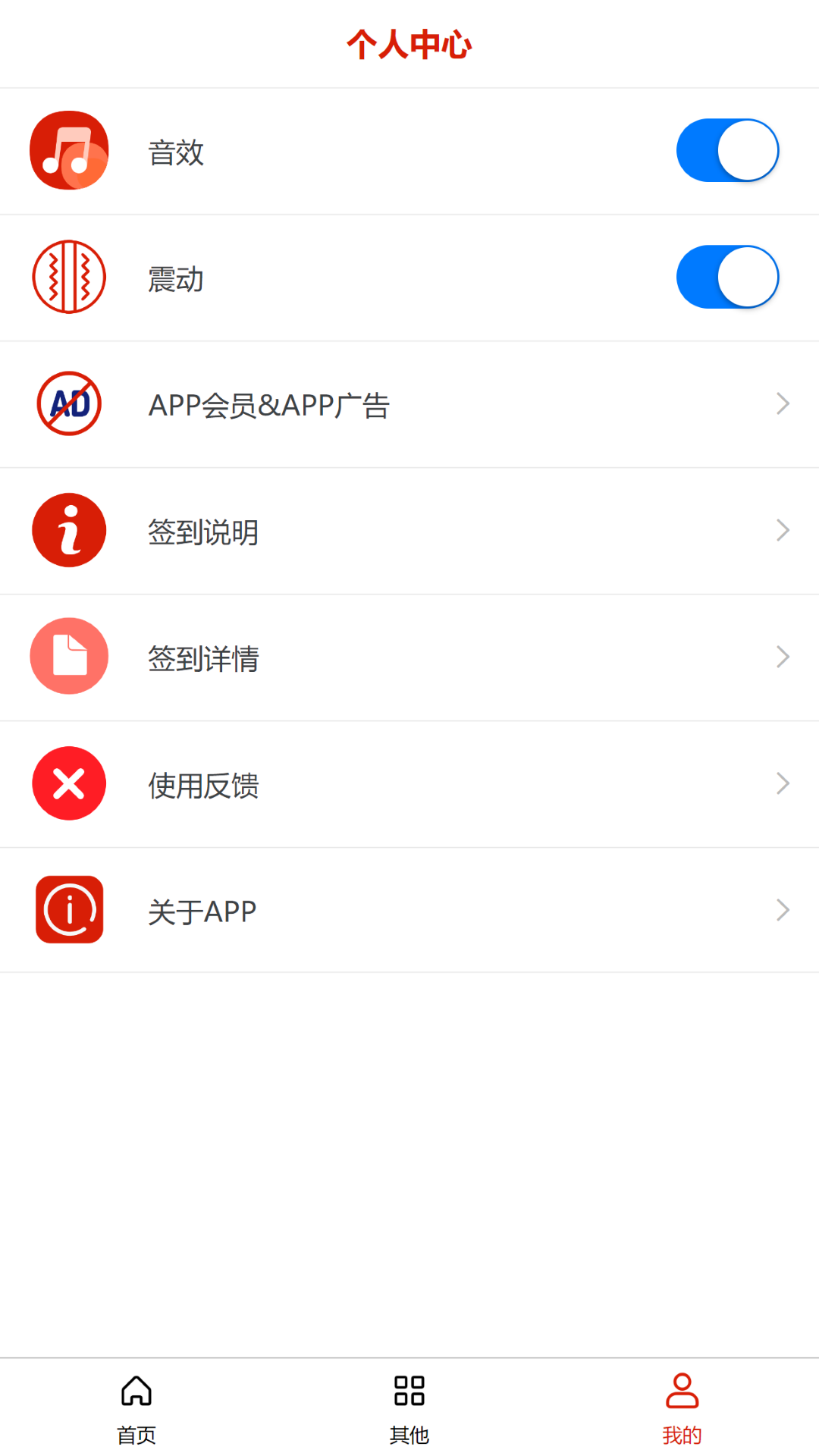Click the music note sound effect icon

tap(68, 149)
